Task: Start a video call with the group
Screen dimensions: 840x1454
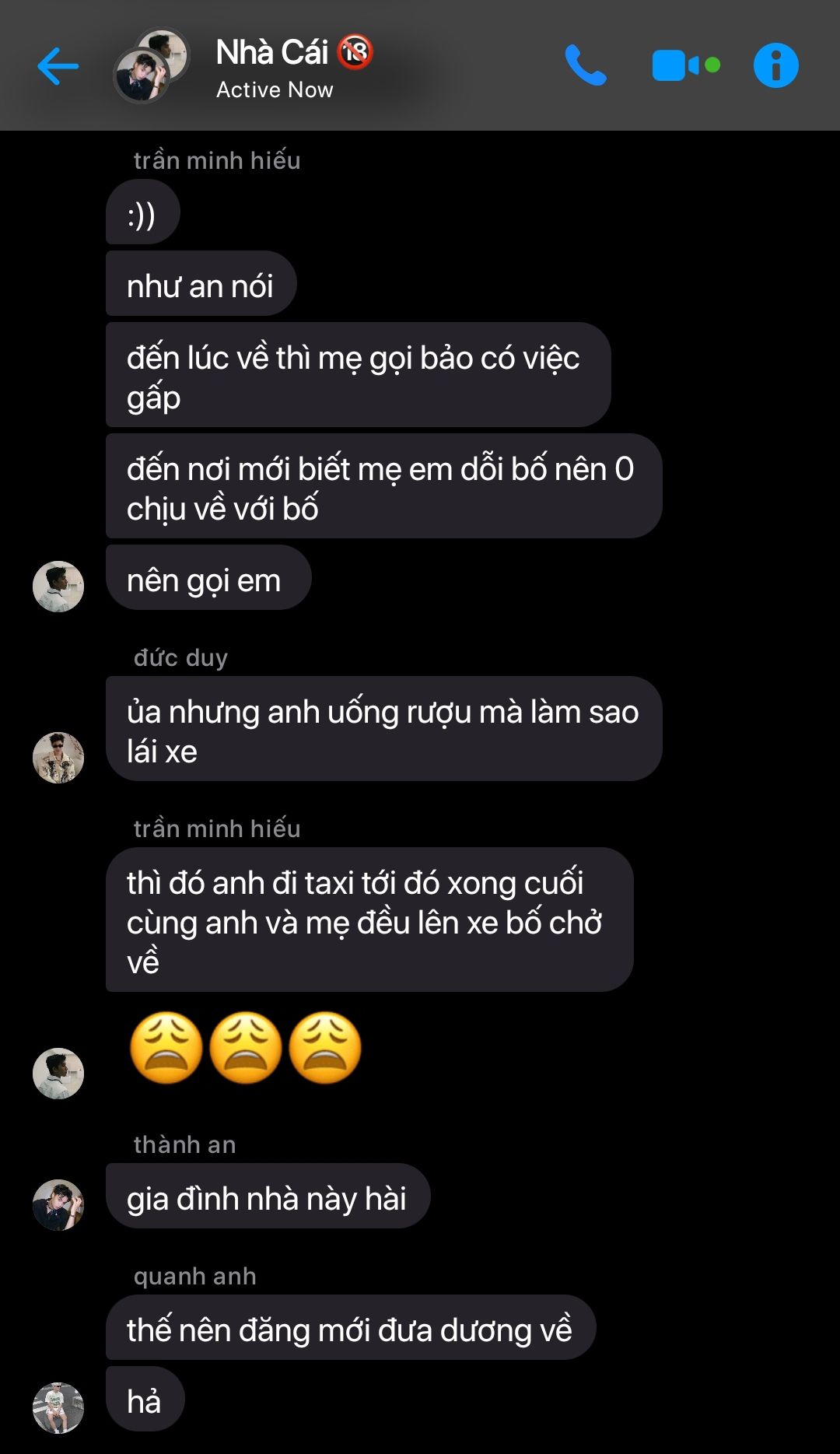Action: pos(684,65)
